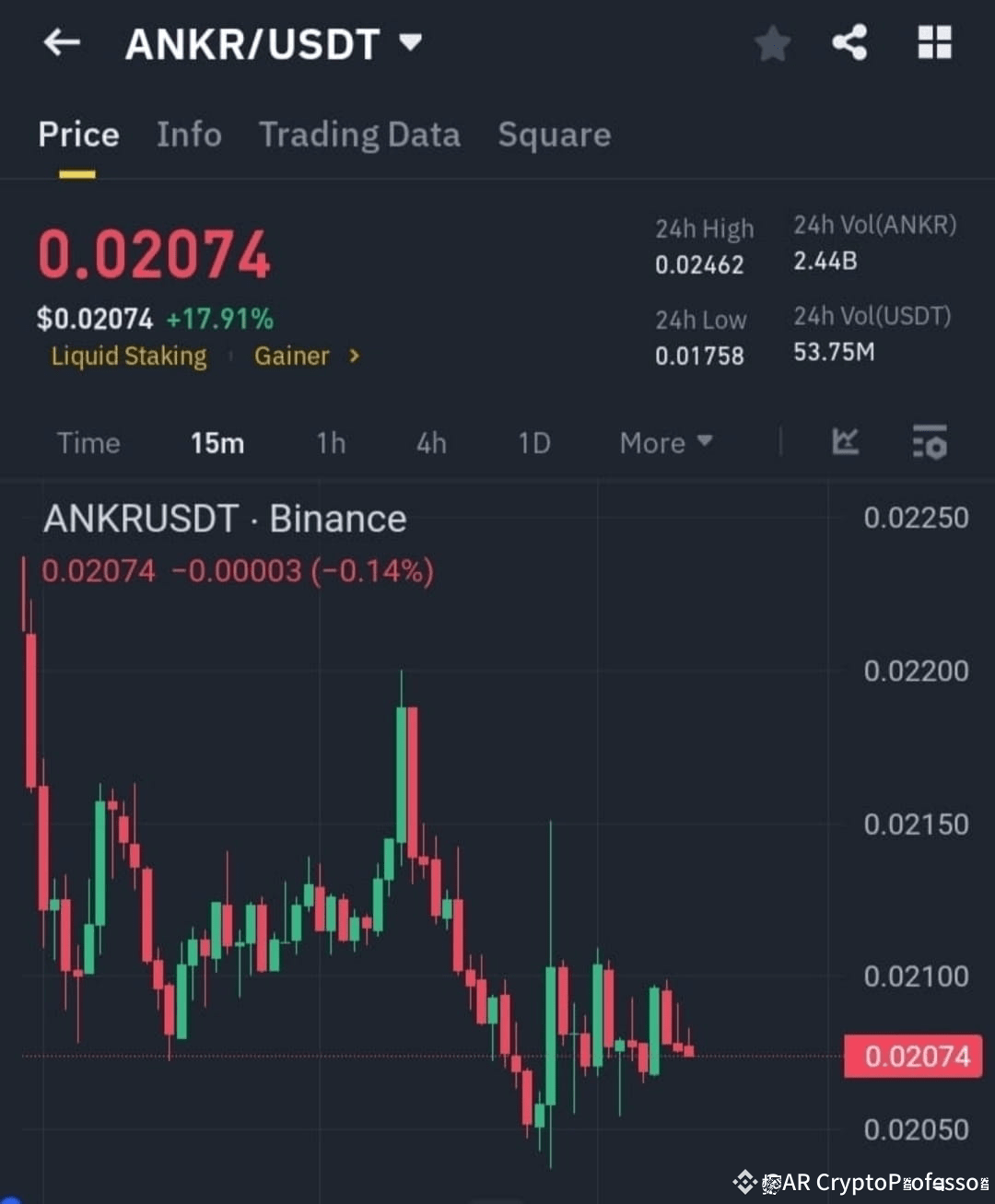
Task: Open the share options
Action: coord(850,42)
